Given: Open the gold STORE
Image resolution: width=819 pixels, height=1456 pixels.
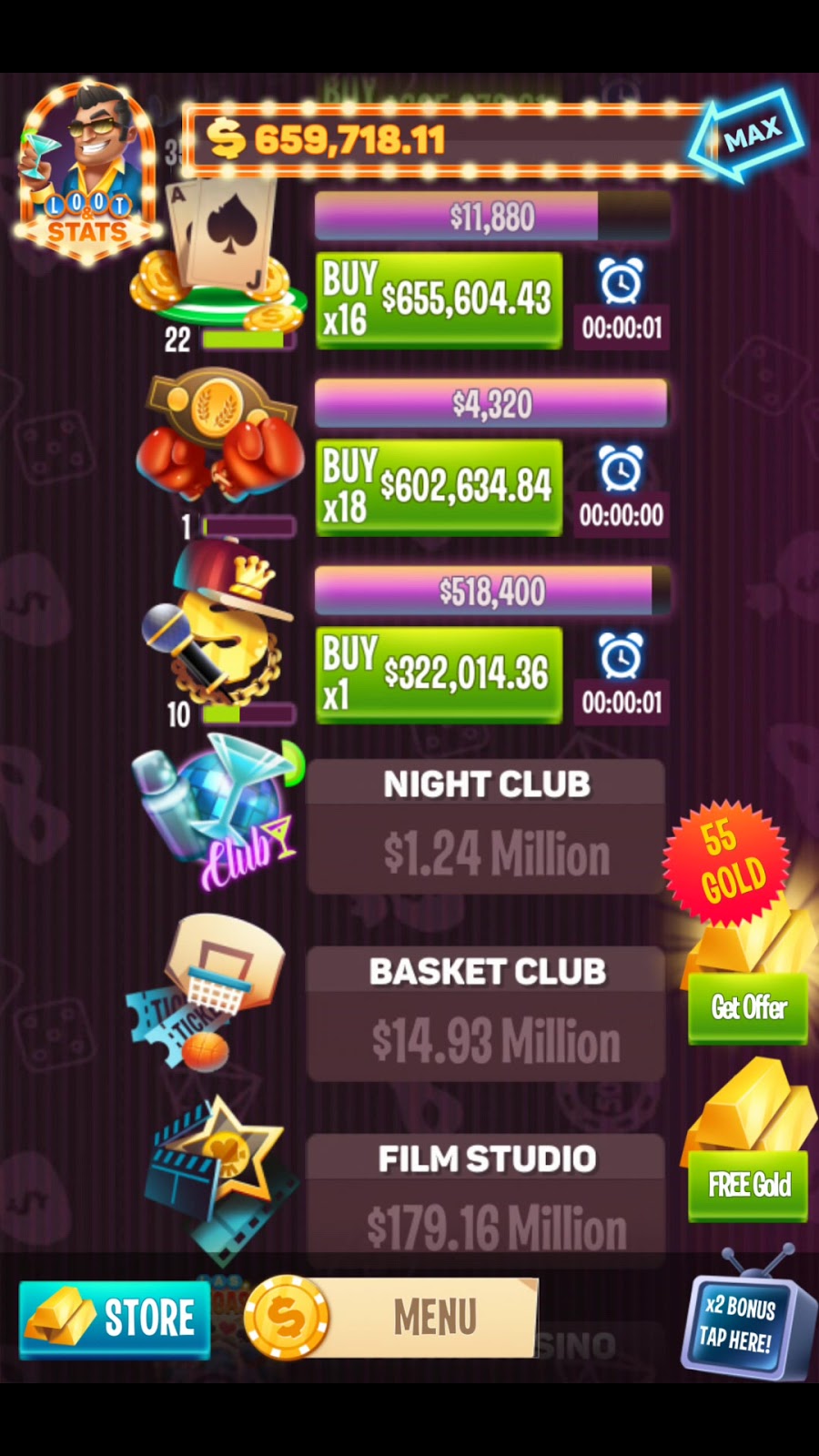Looking at the screenshot, I should 115,1318.
